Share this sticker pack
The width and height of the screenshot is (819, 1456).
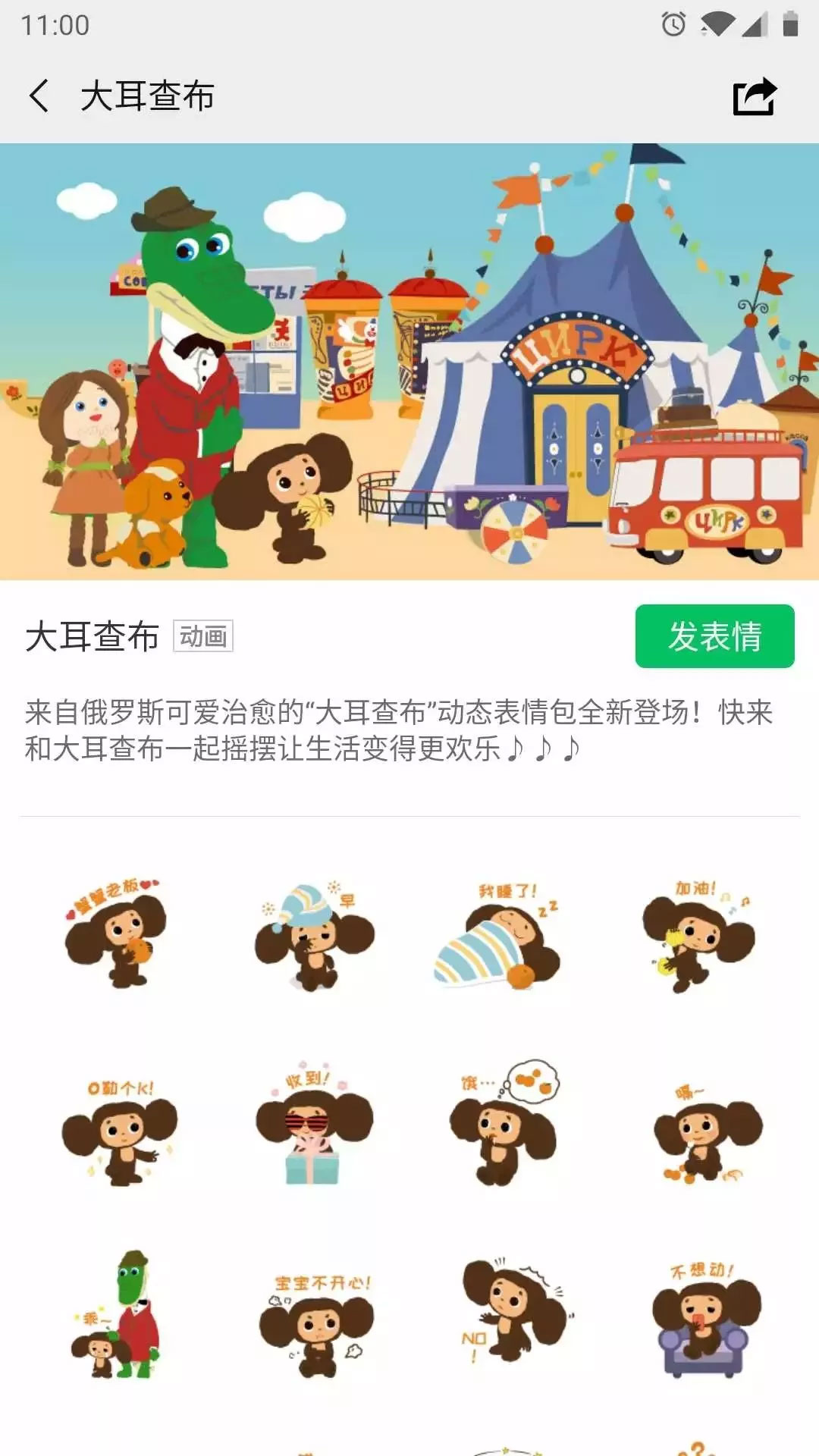tap(755, 96)
